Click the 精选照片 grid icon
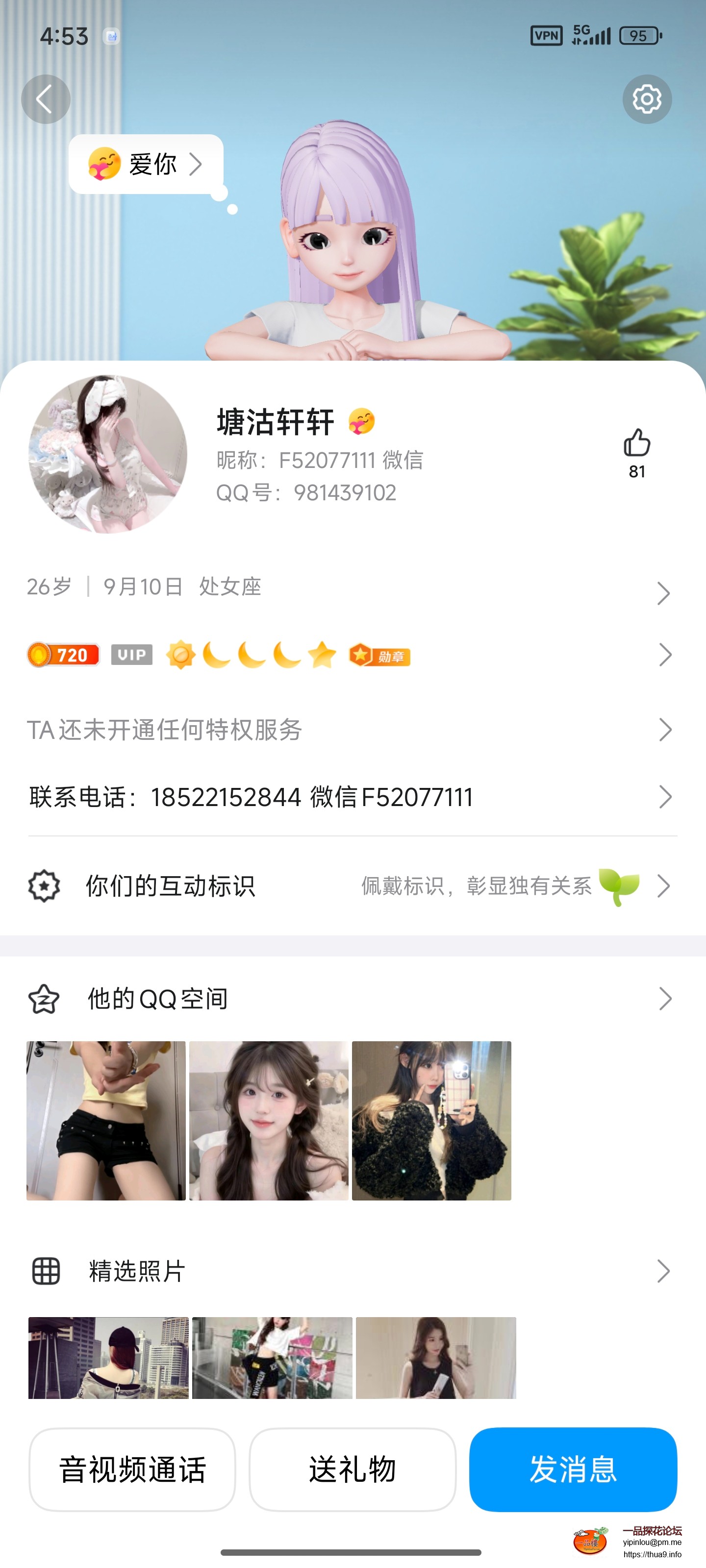The width and height of the screenshot is (706, 1568). (45, 1271)
